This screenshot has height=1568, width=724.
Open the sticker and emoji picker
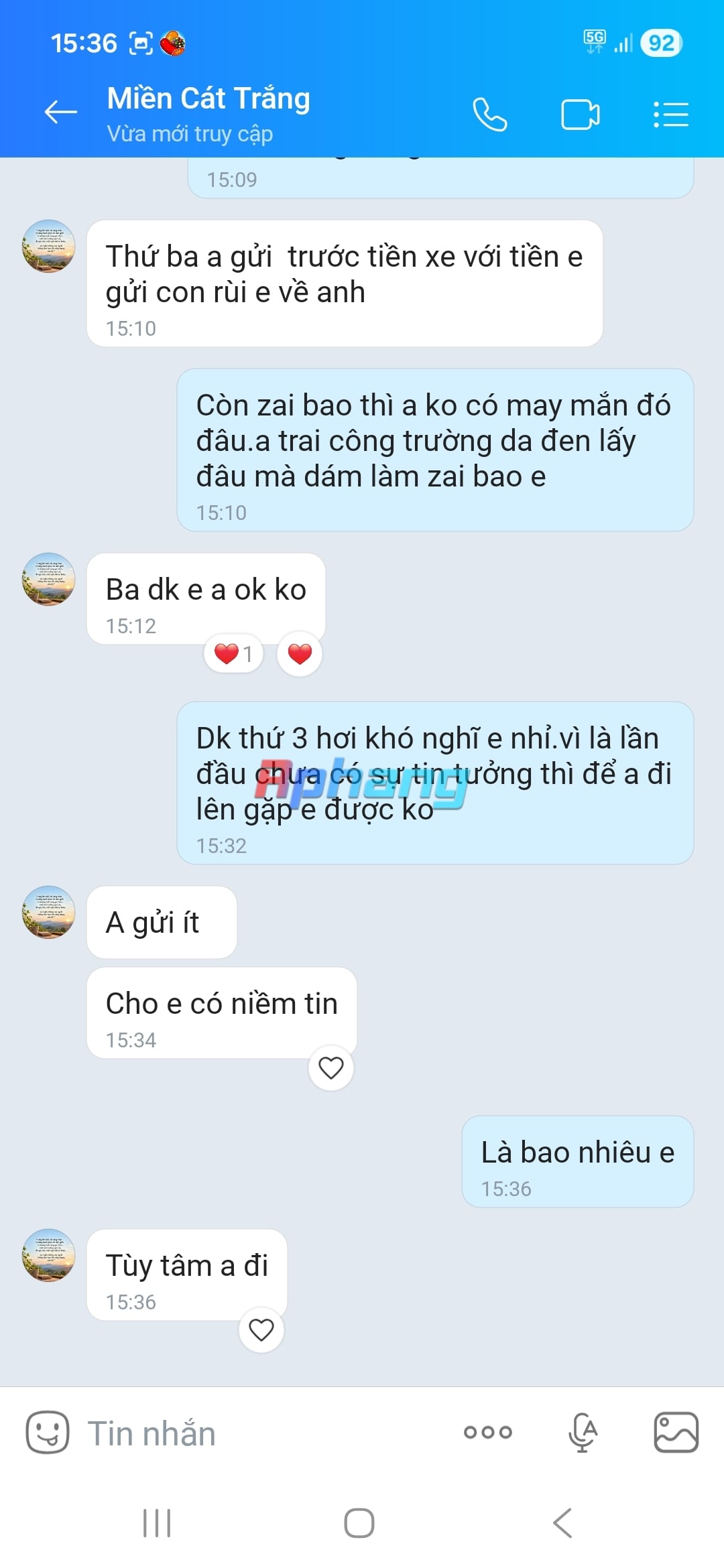(48, 1432)
